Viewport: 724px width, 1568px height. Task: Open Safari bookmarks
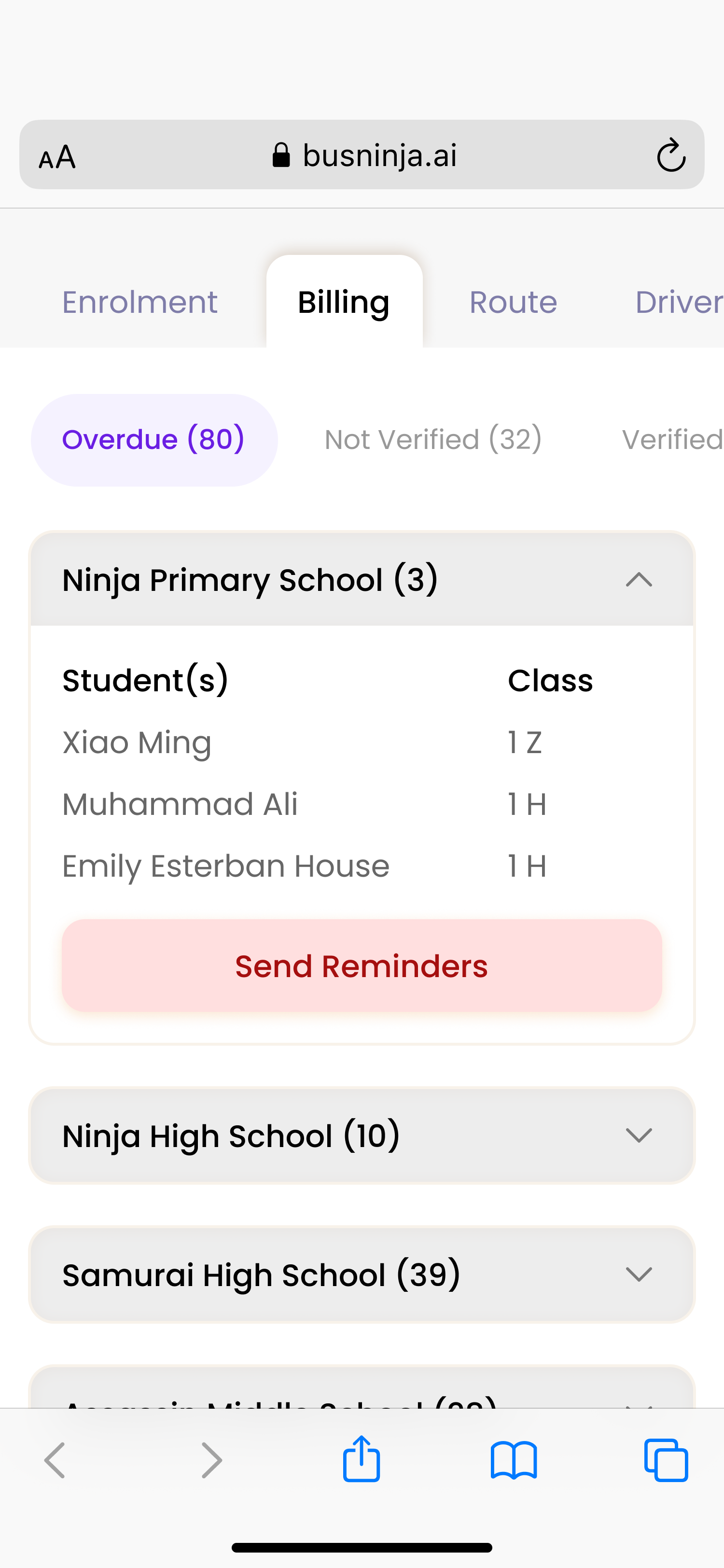pos(514,1460)
